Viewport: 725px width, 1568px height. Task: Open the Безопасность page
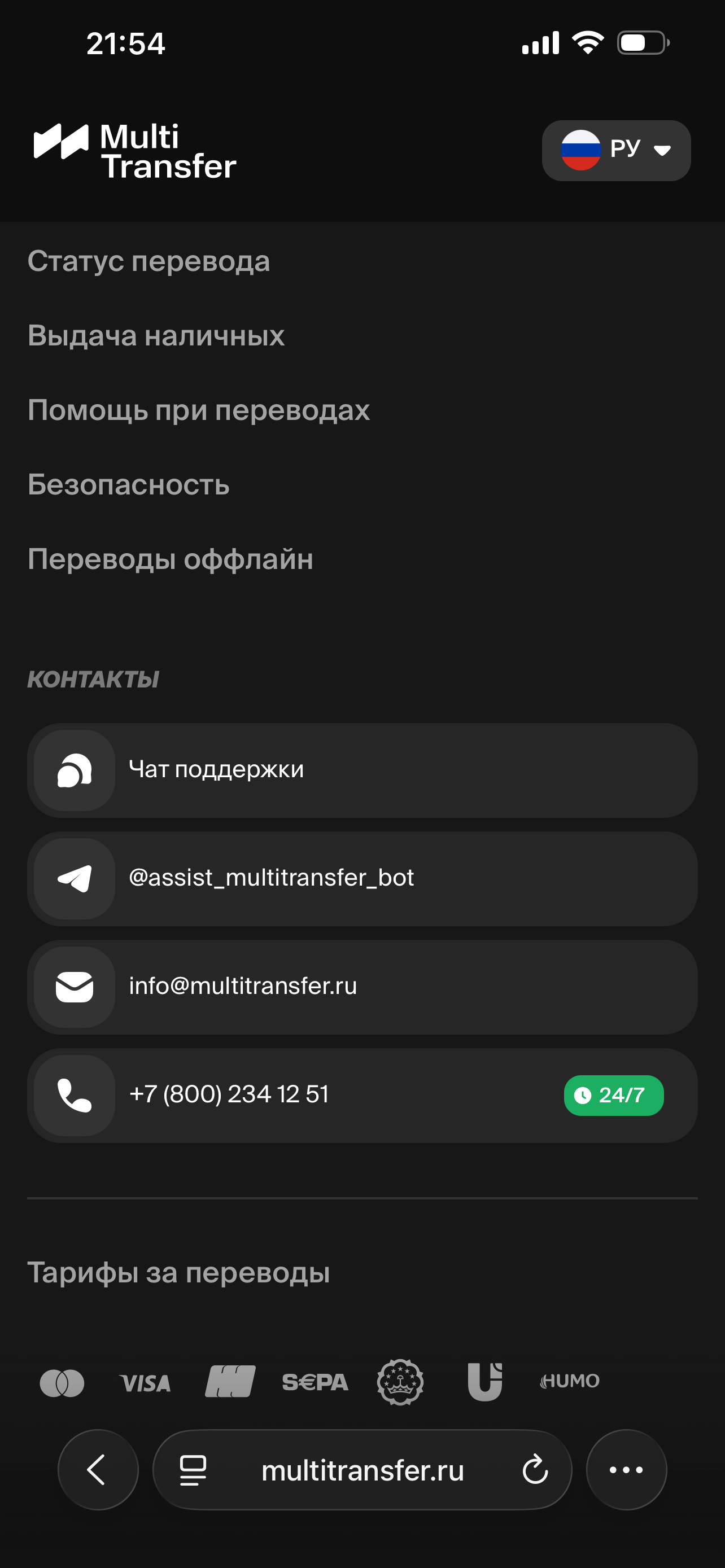pyautogui.click(x=128, y=485)
